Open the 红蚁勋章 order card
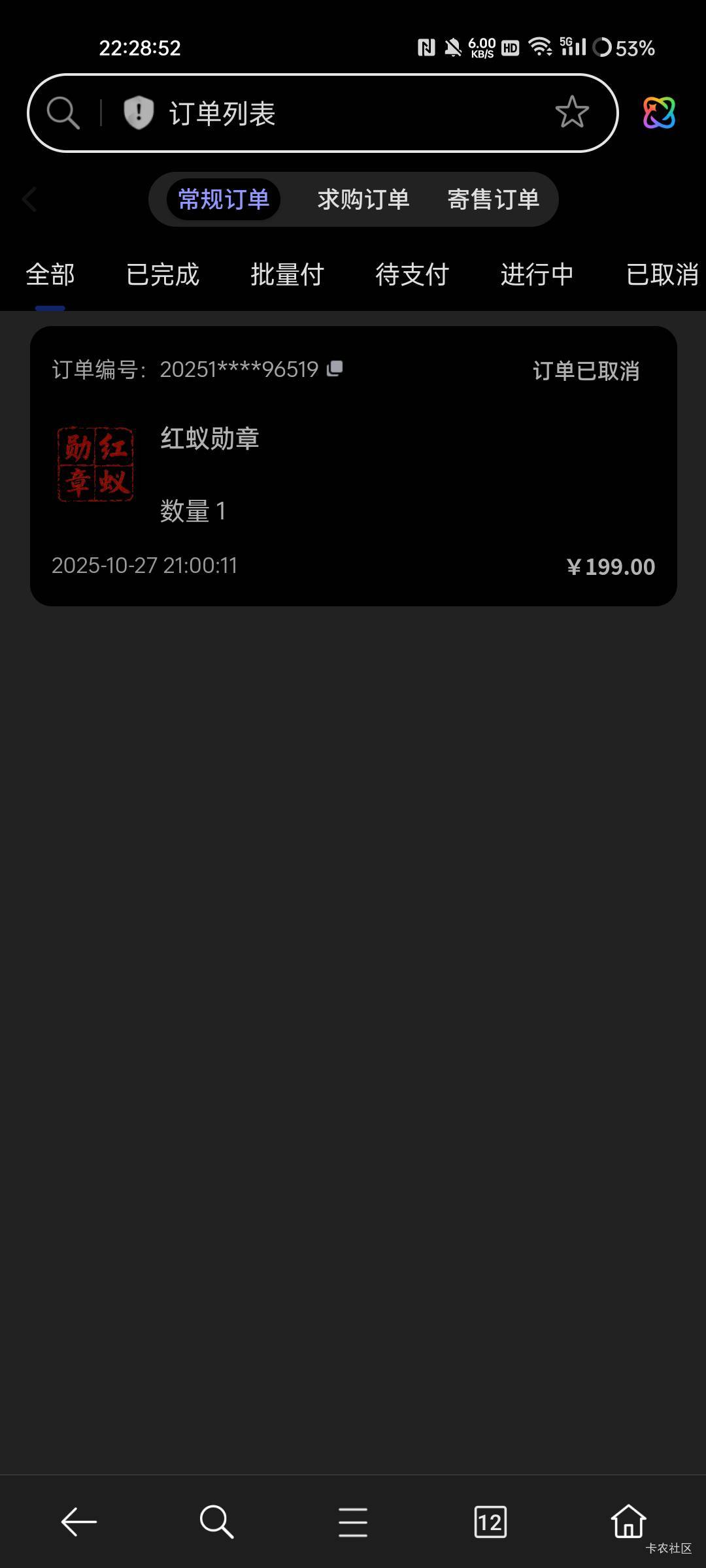The image size is (706, 1568). tap(353, 466)
